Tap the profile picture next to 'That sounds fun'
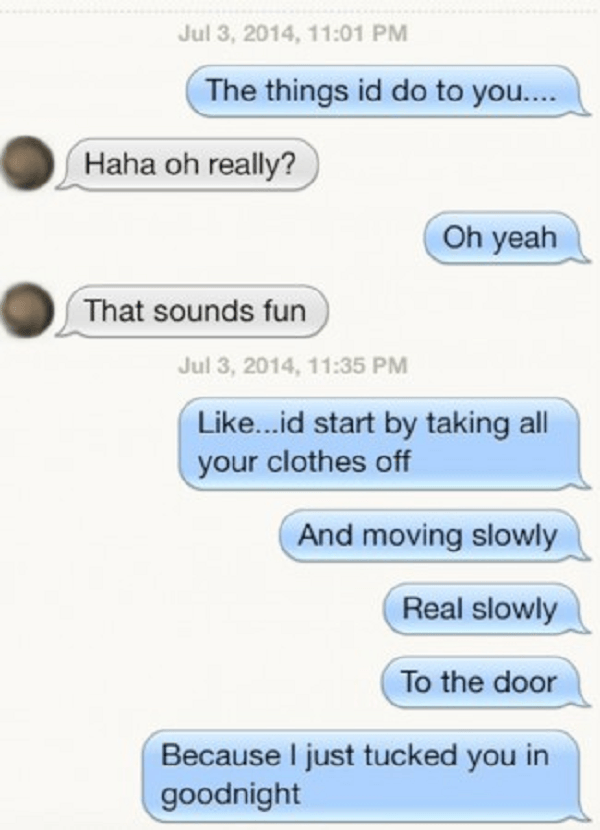 29,309
